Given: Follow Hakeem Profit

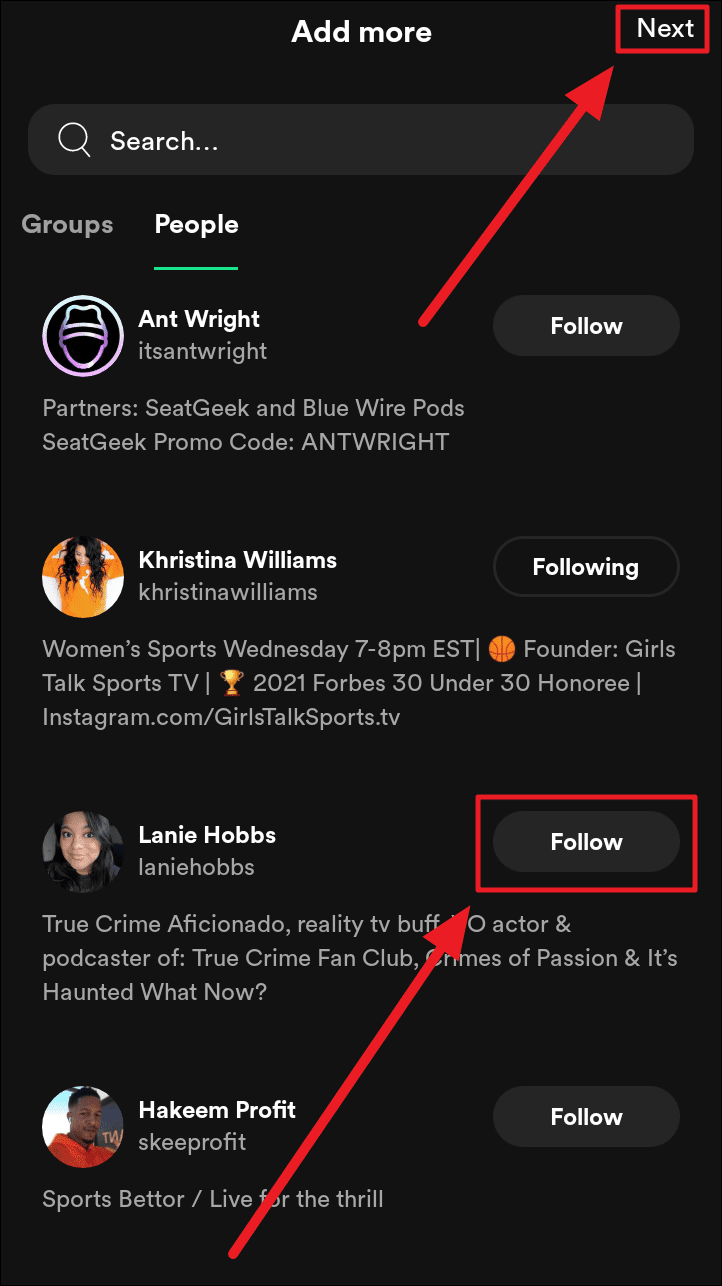Looking at the screenshot, I should pos(586,1117).
